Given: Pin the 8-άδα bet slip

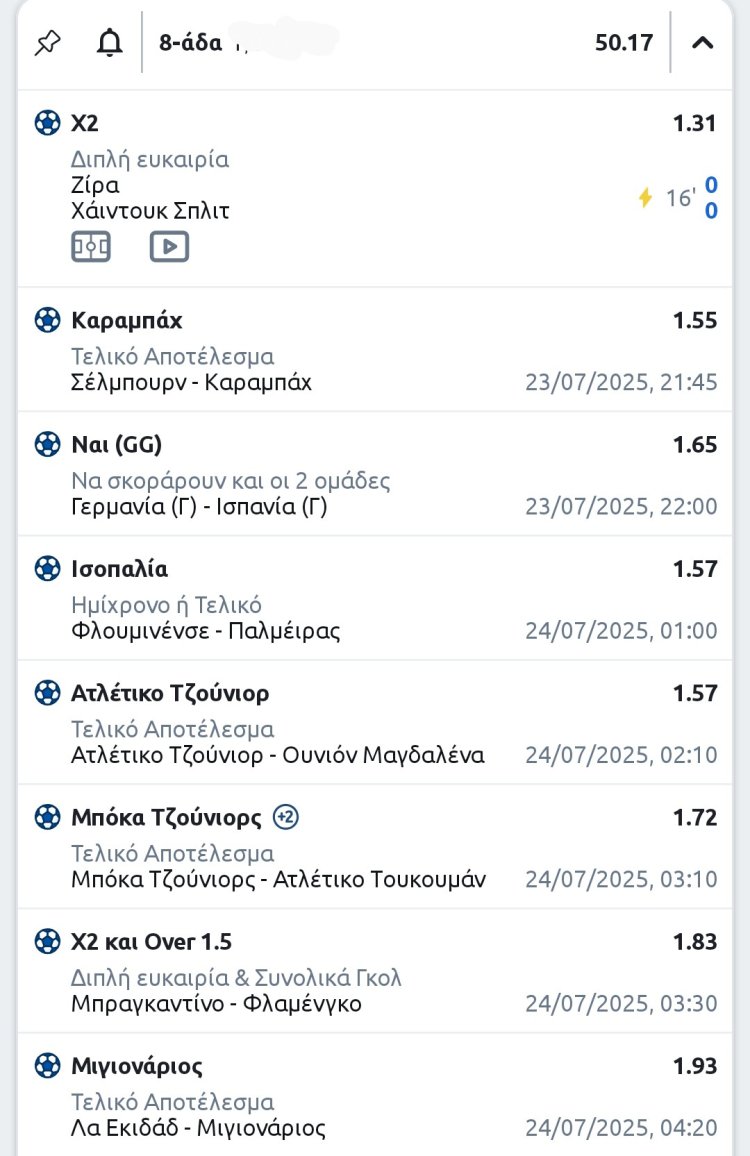Looking at the screenshot, I should click(47, 43).
